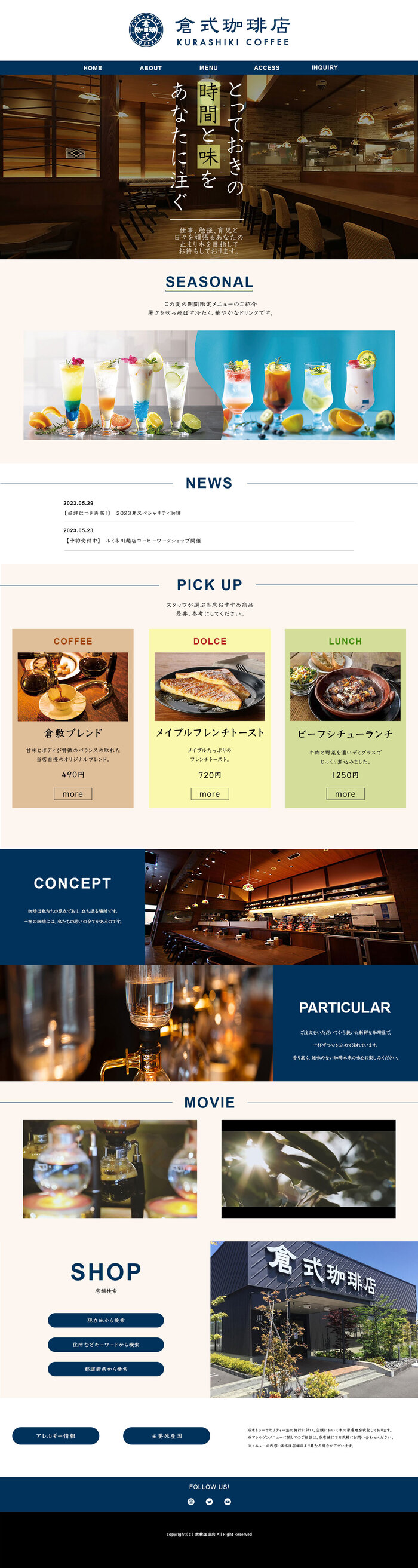Read the 2023.05.23 news about ルミネ川越店 workshop
This screenshot has width=418, height=1568.
pos(153,541)
